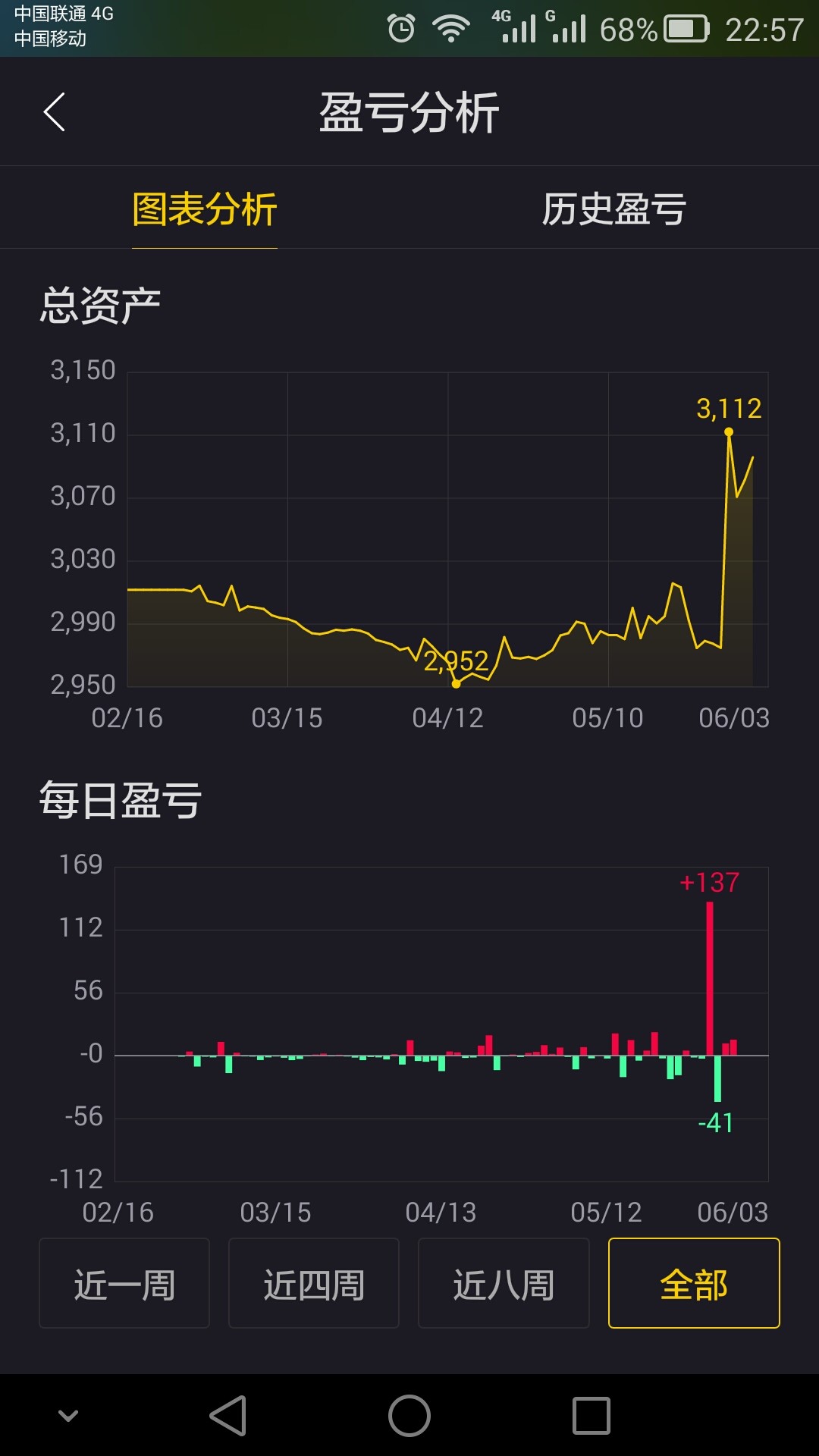Open recent apps from the navigation bar
The width and height of the screenshot is (819, 1456).
click(x=591, y=1416)
